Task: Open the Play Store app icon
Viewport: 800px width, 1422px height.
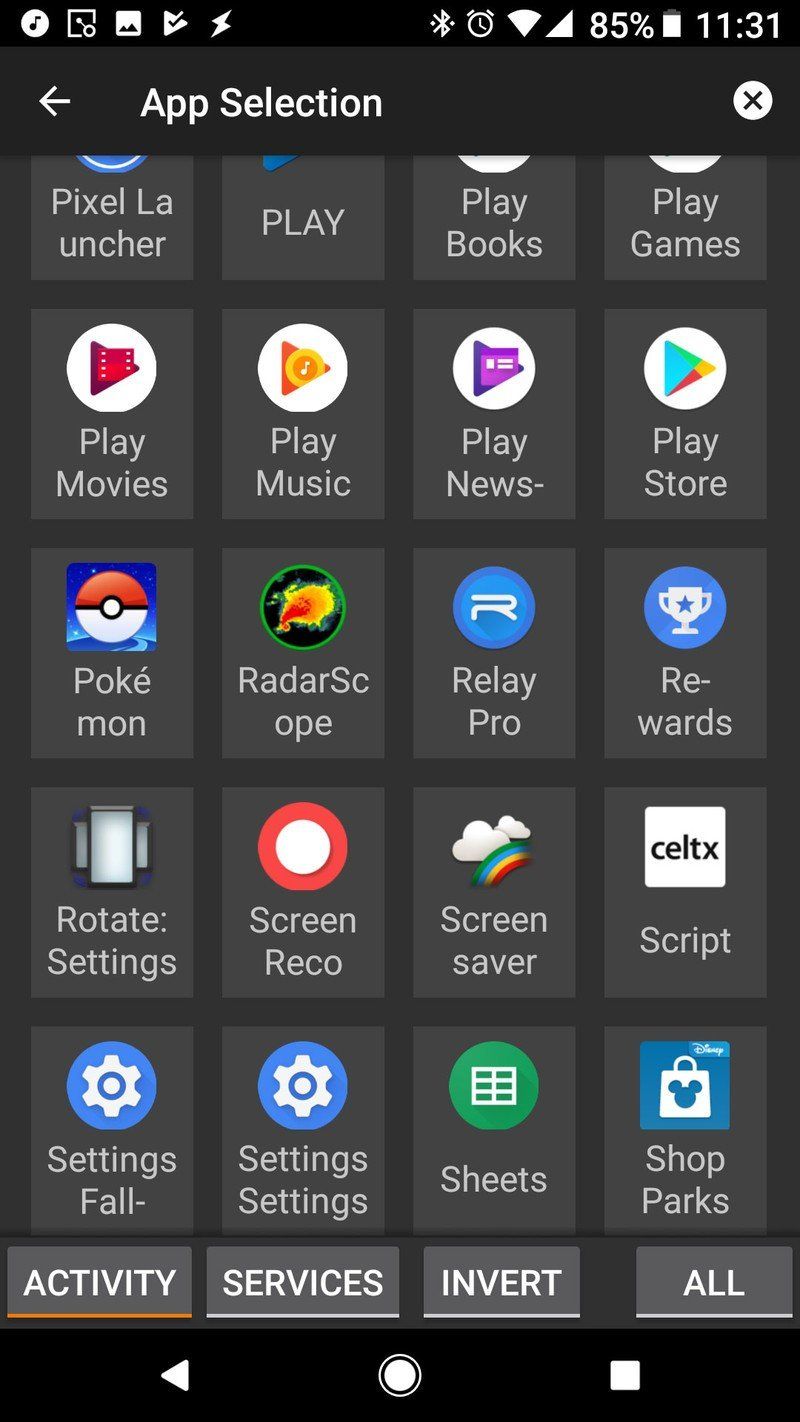Action: coord(684,368)
